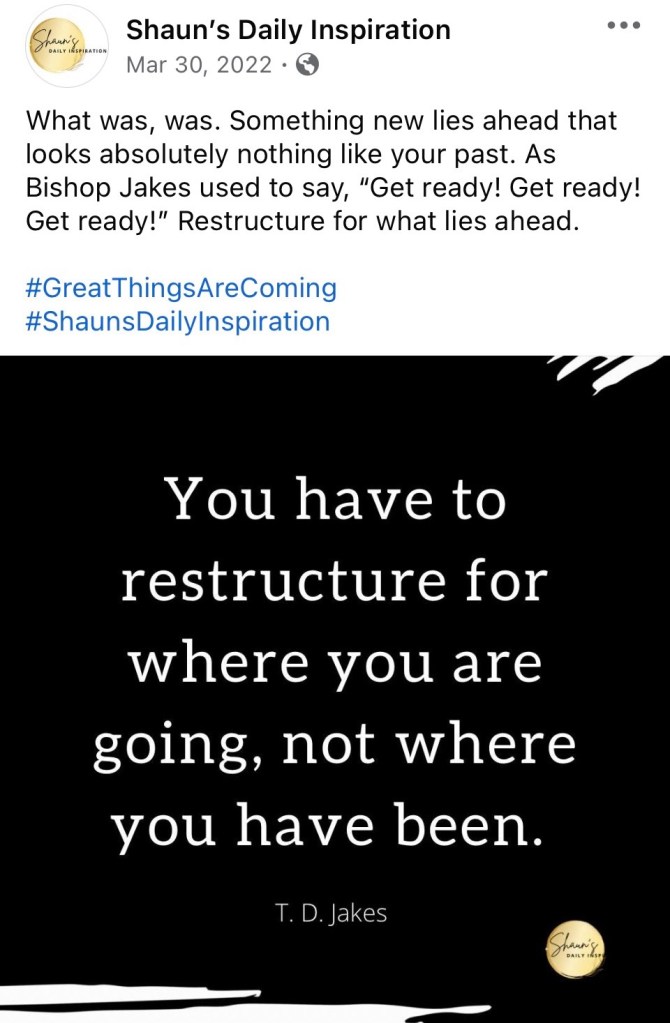Open the #GreatThingsAreComing hashtag
Image resolution: width=670 pixels, height=1023 pixels.
180,288
